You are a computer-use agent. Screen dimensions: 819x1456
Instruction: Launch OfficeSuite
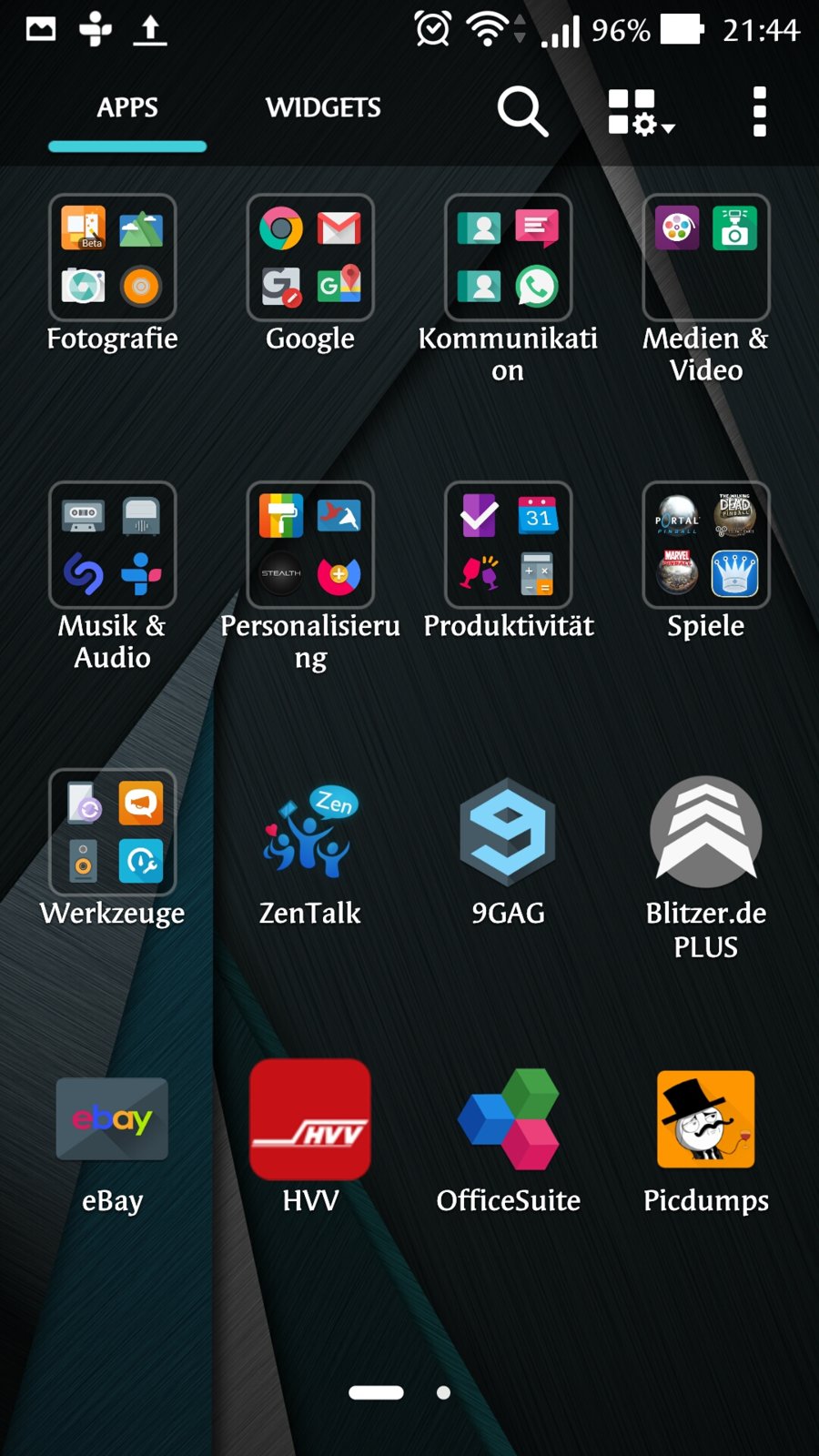(508, 1119)
